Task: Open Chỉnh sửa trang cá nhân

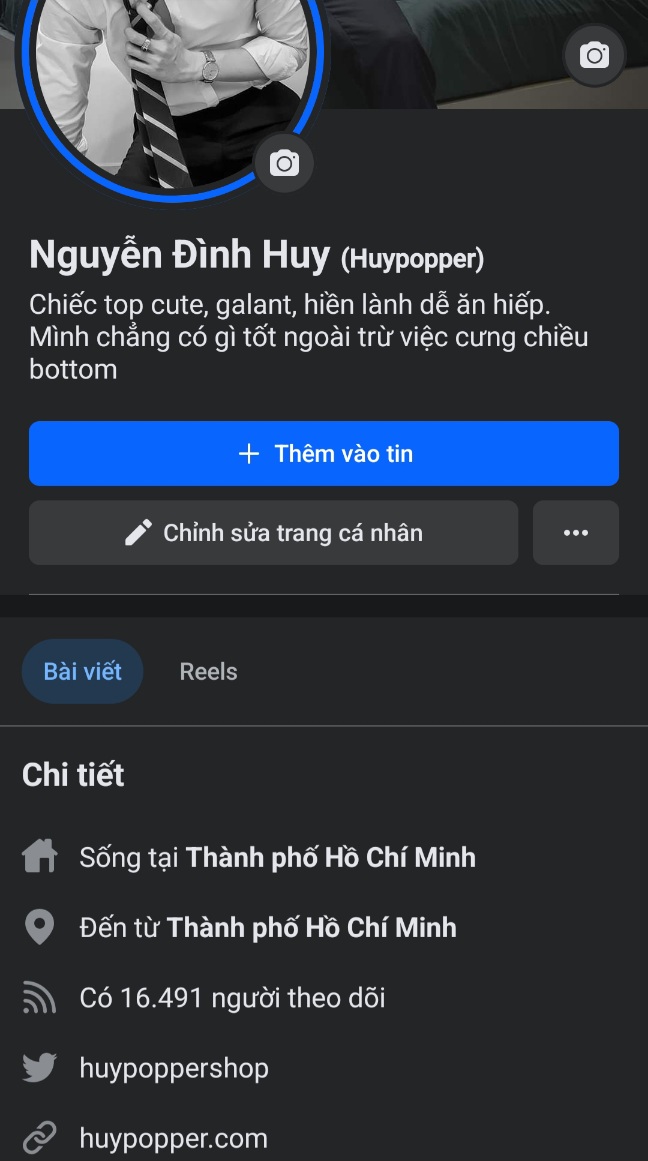Action: [x=273, y=533]
